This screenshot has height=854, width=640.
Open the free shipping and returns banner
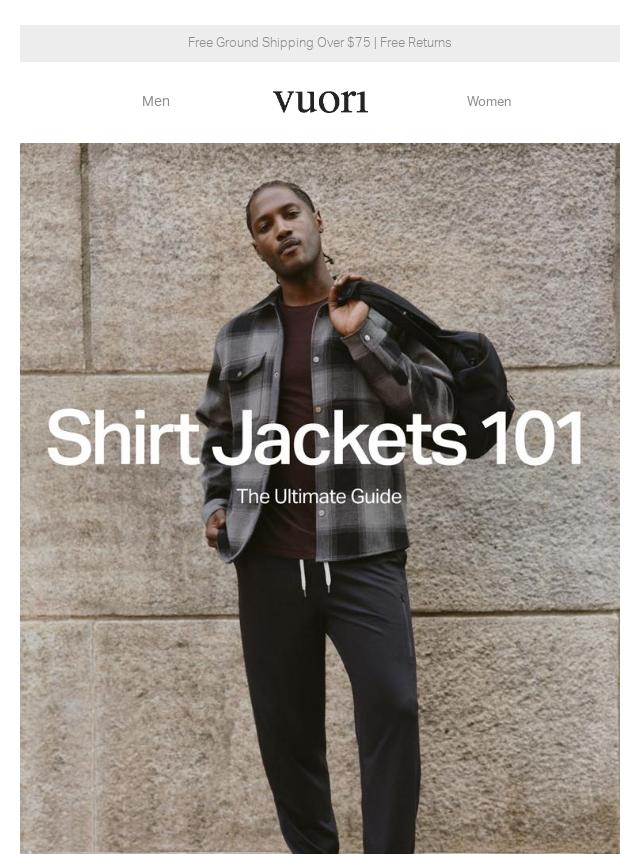(319, 43)
